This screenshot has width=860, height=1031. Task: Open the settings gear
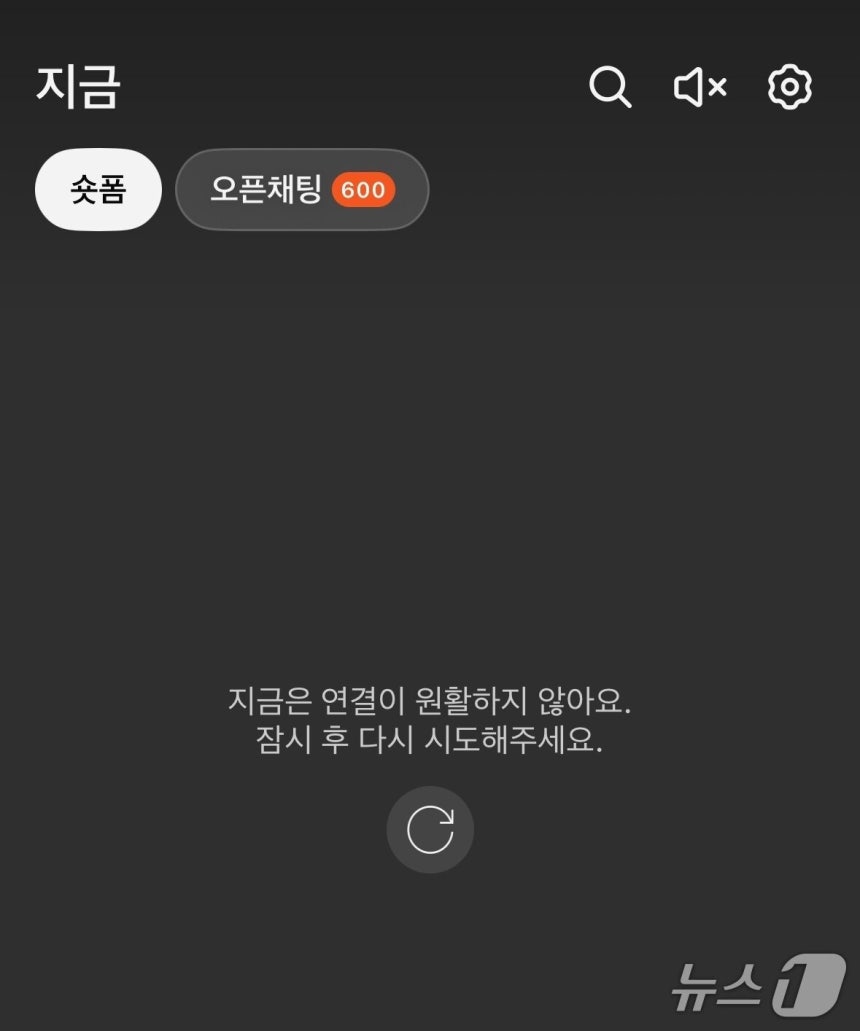pyautogui.click(x=789, y=88)
